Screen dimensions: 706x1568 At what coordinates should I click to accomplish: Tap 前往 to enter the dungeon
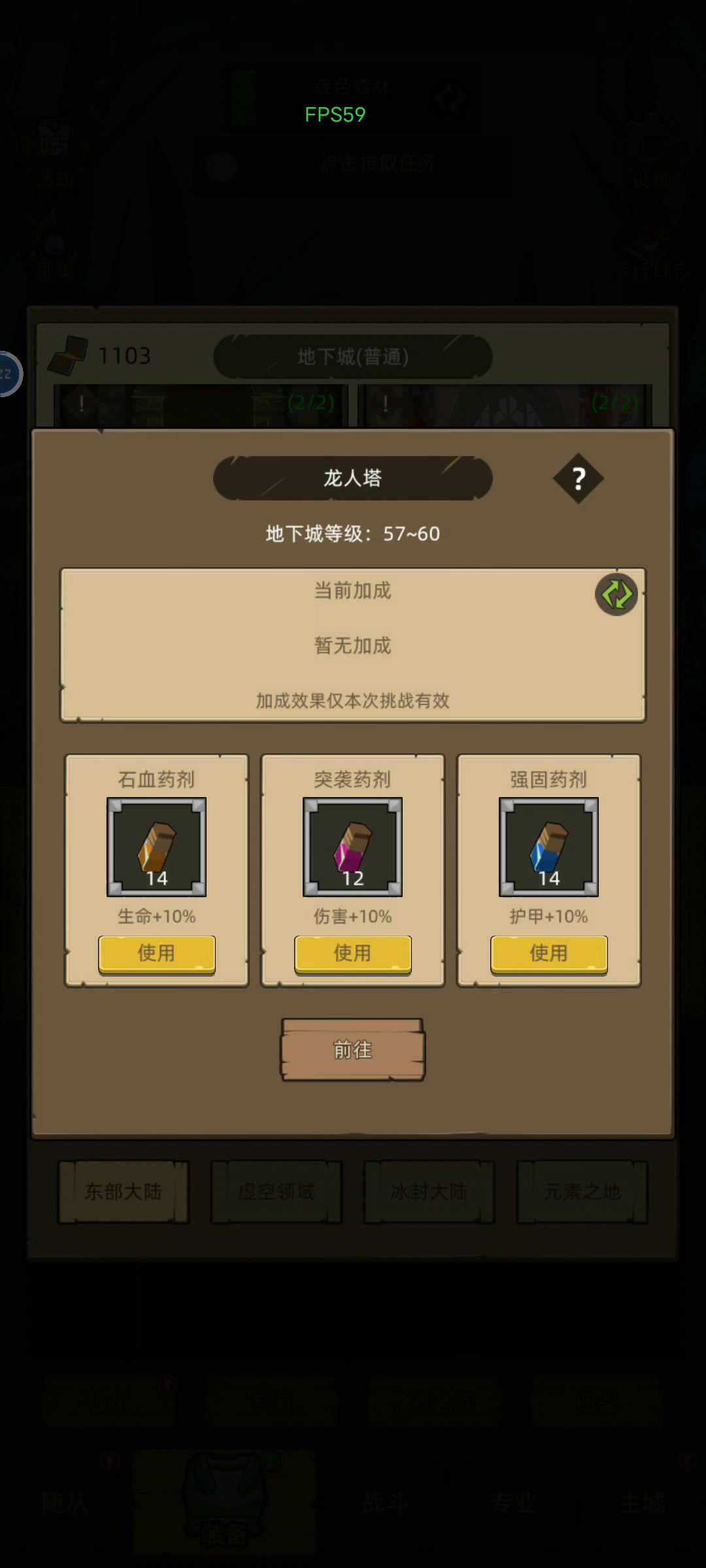click(353, 1050)
